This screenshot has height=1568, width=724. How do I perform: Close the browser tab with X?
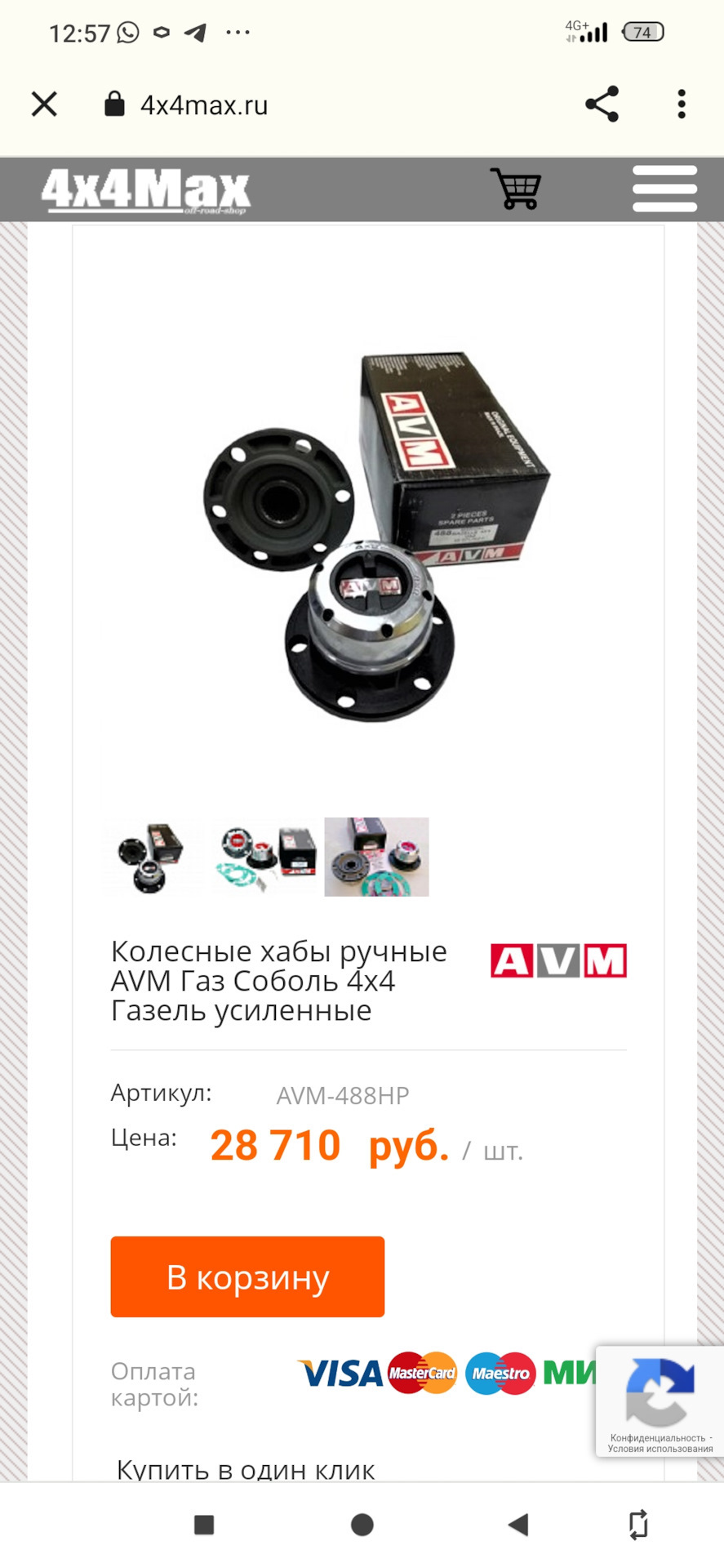(x=44, y=105)
